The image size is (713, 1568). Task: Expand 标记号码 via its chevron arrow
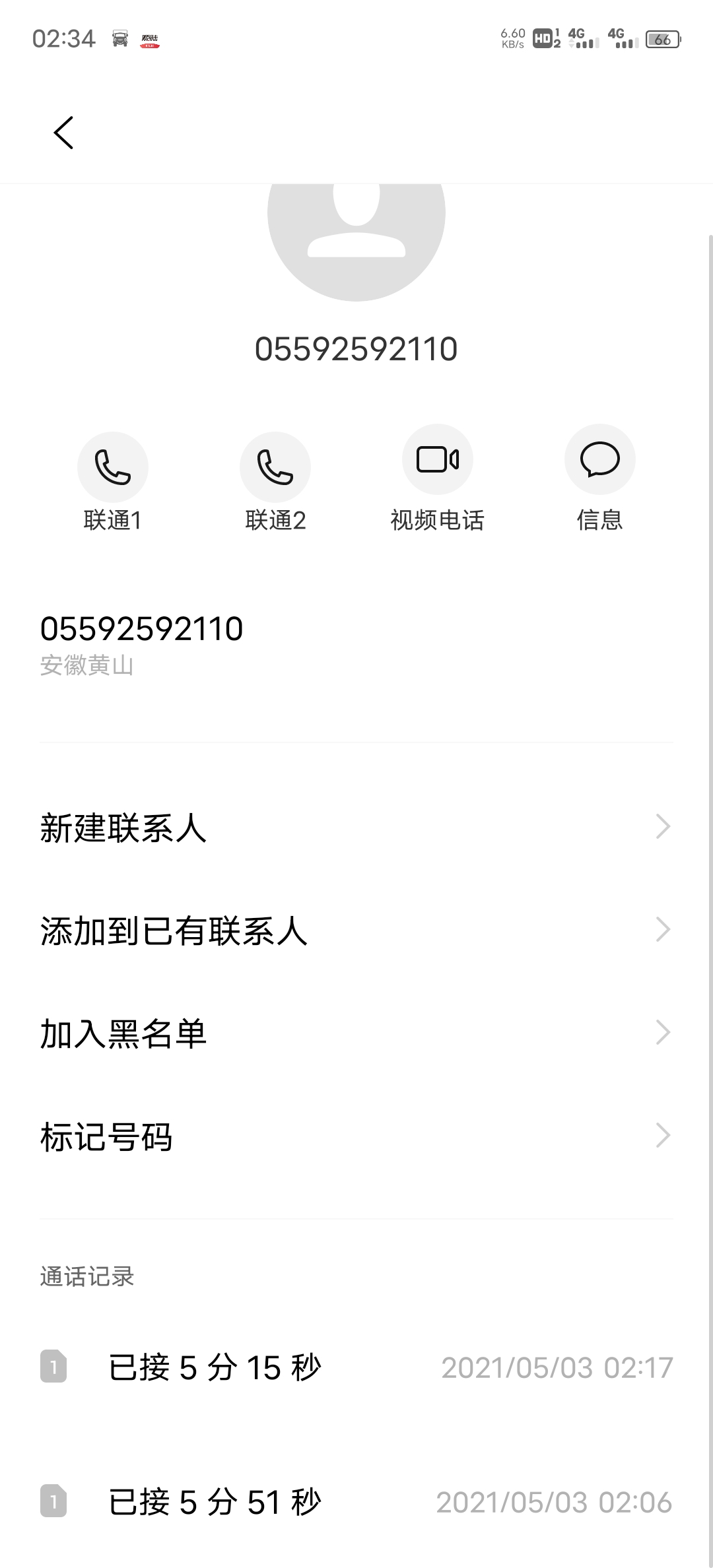[x=663, y=1135]
